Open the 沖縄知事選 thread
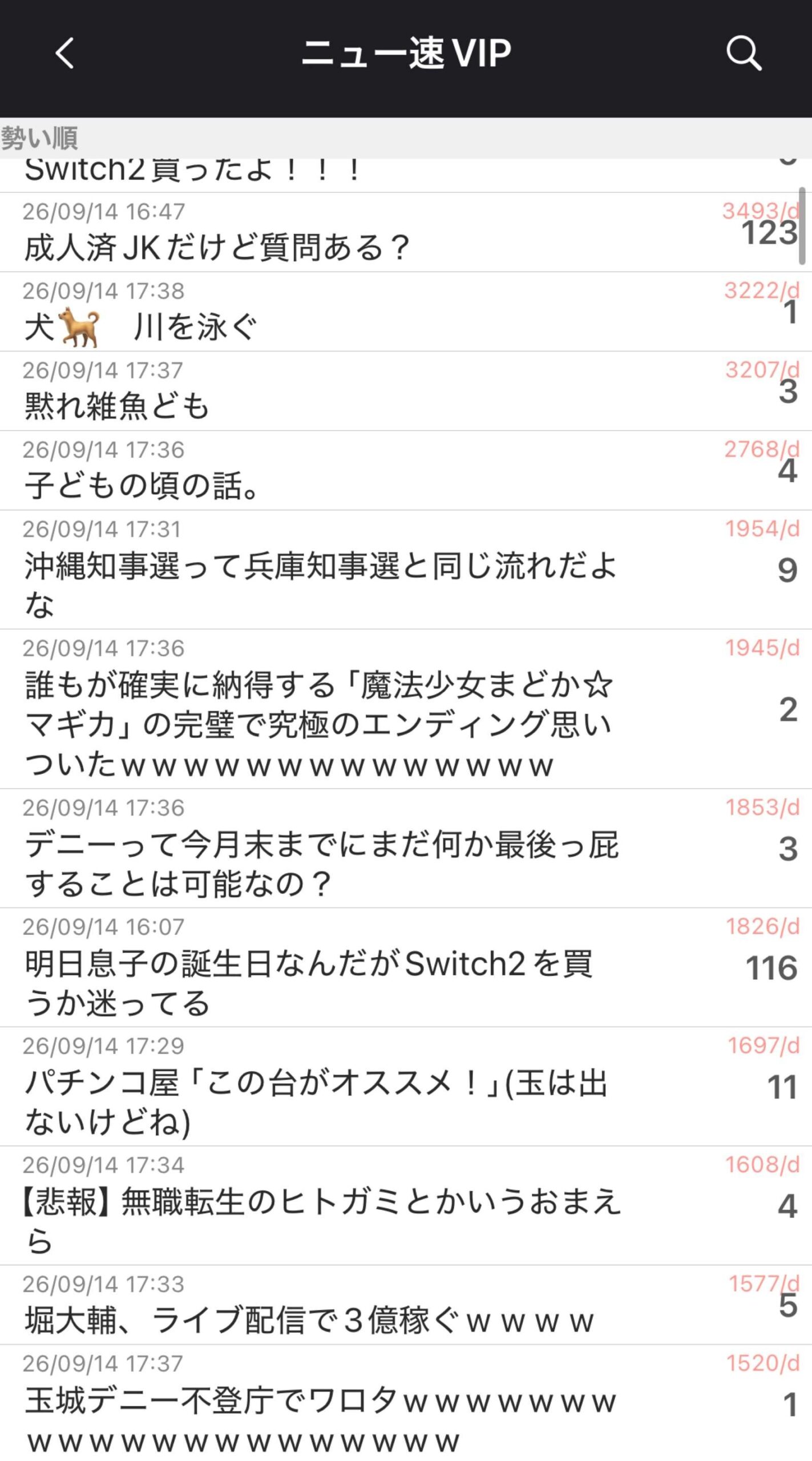This screenshot has width=812, height=1461. pos(406,570)
